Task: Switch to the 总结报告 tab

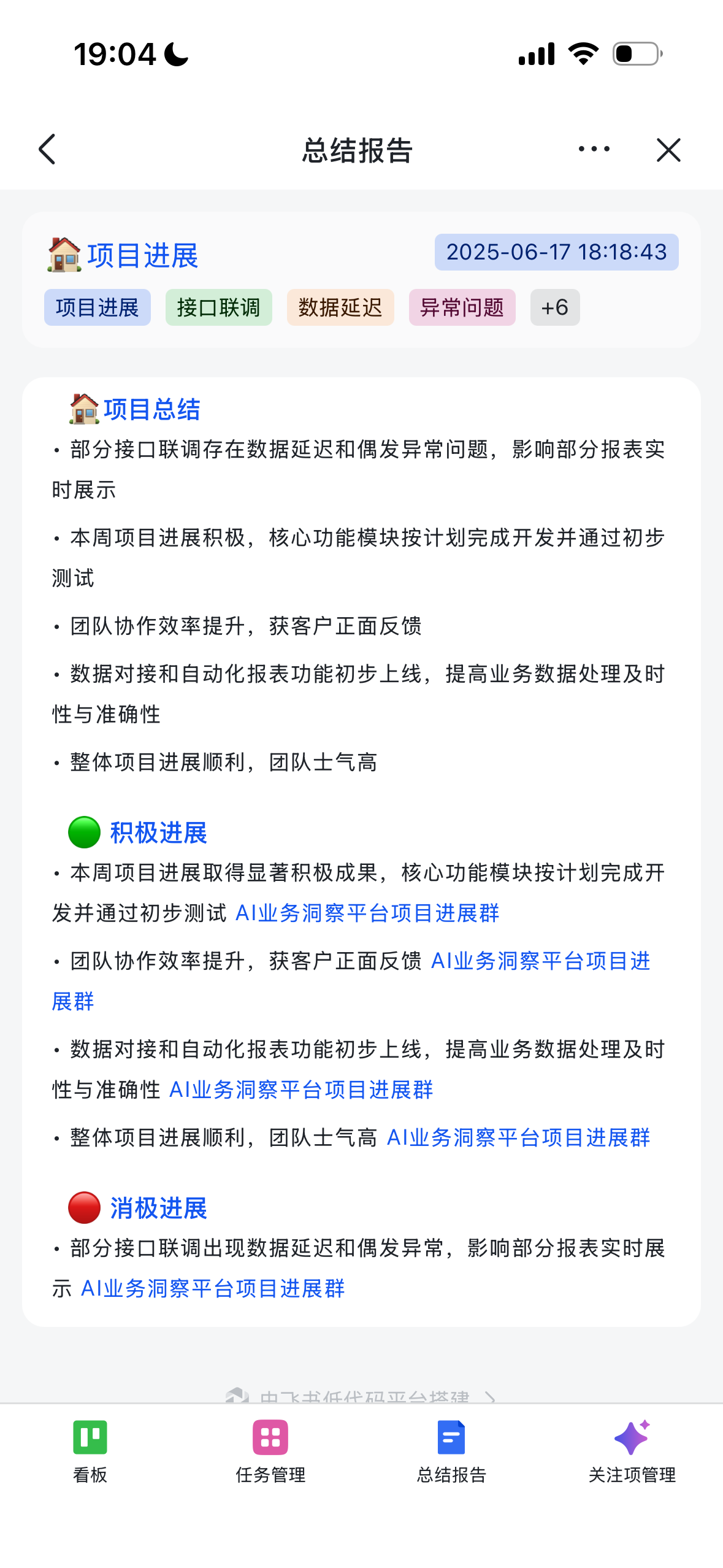Action: (x=451, y=1450)
